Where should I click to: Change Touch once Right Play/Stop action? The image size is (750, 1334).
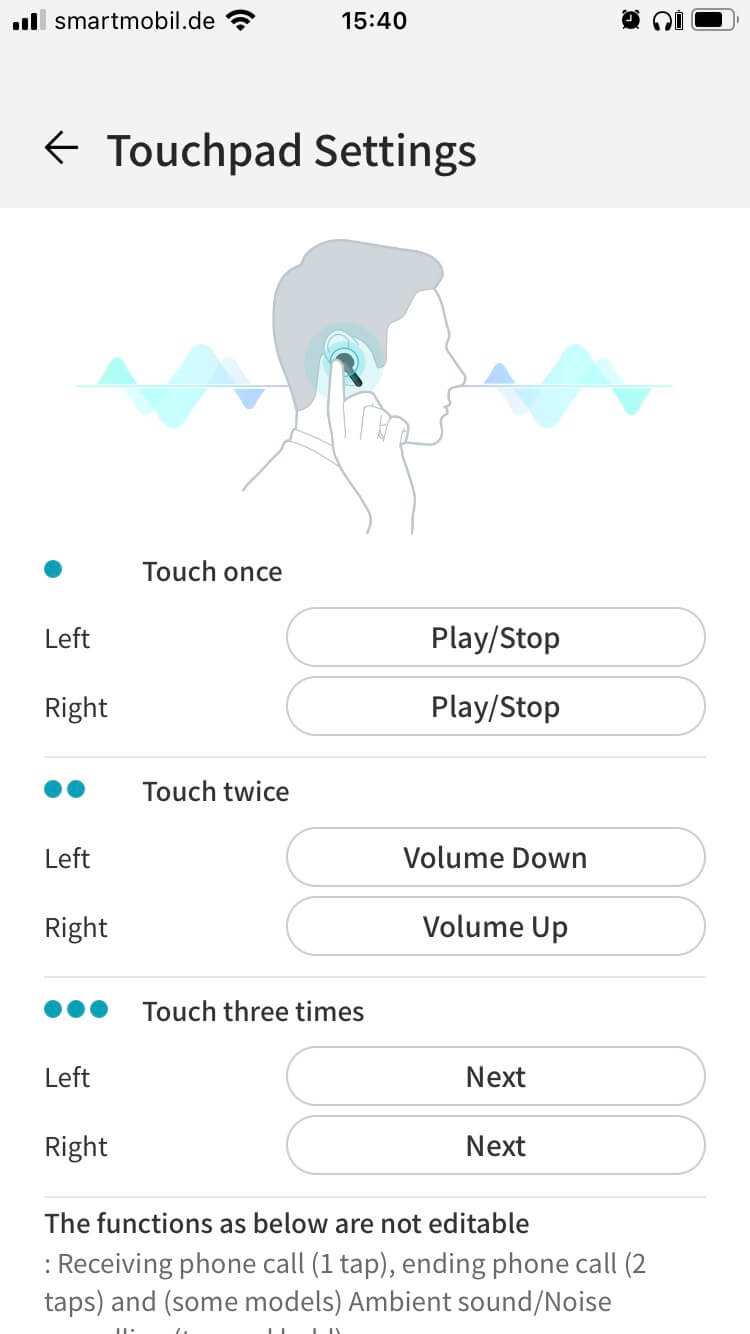pyautogui.click(x=495, y=706)
